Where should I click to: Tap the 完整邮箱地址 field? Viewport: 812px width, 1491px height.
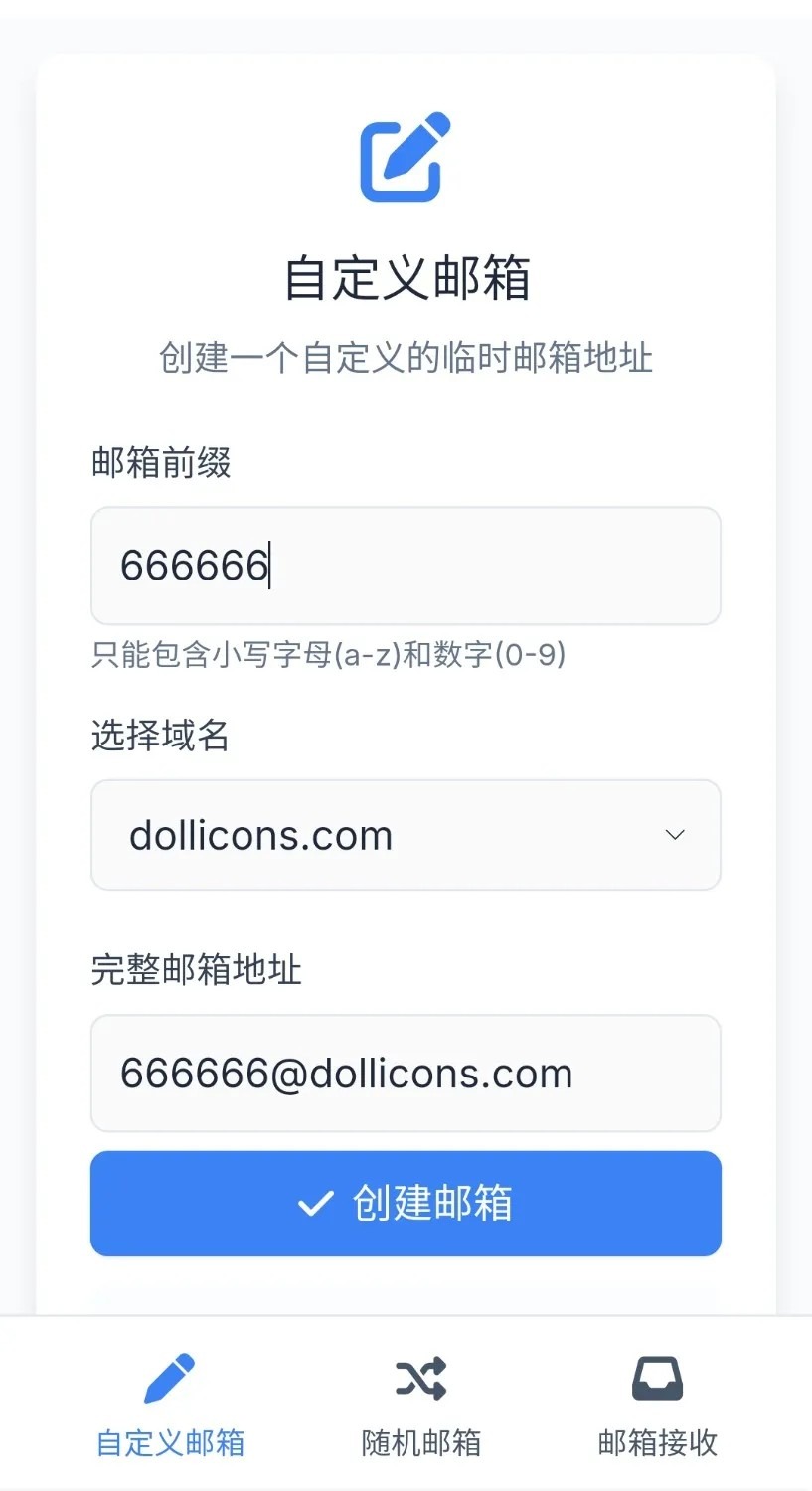click(405, 1074)
